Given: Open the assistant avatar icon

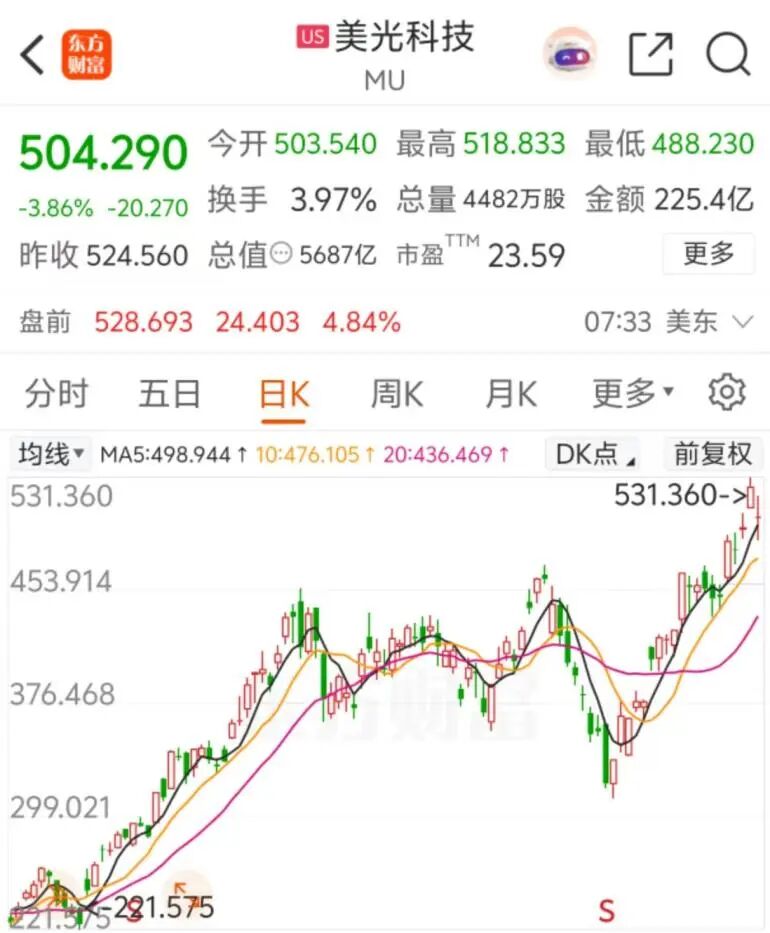Looking at the screenshot, I should tap(569, 54).
